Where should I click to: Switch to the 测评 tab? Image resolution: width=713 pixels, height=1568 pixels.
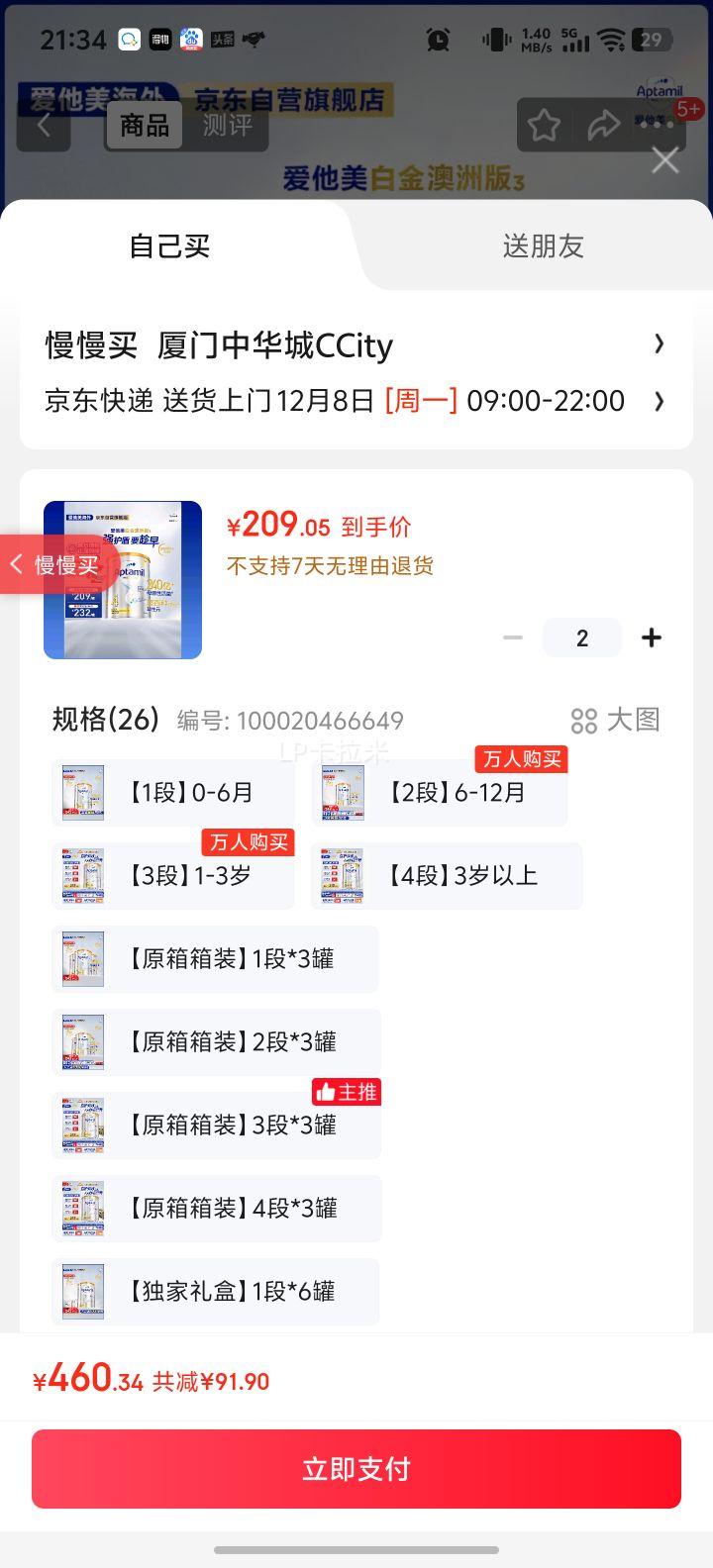point(227,126)
